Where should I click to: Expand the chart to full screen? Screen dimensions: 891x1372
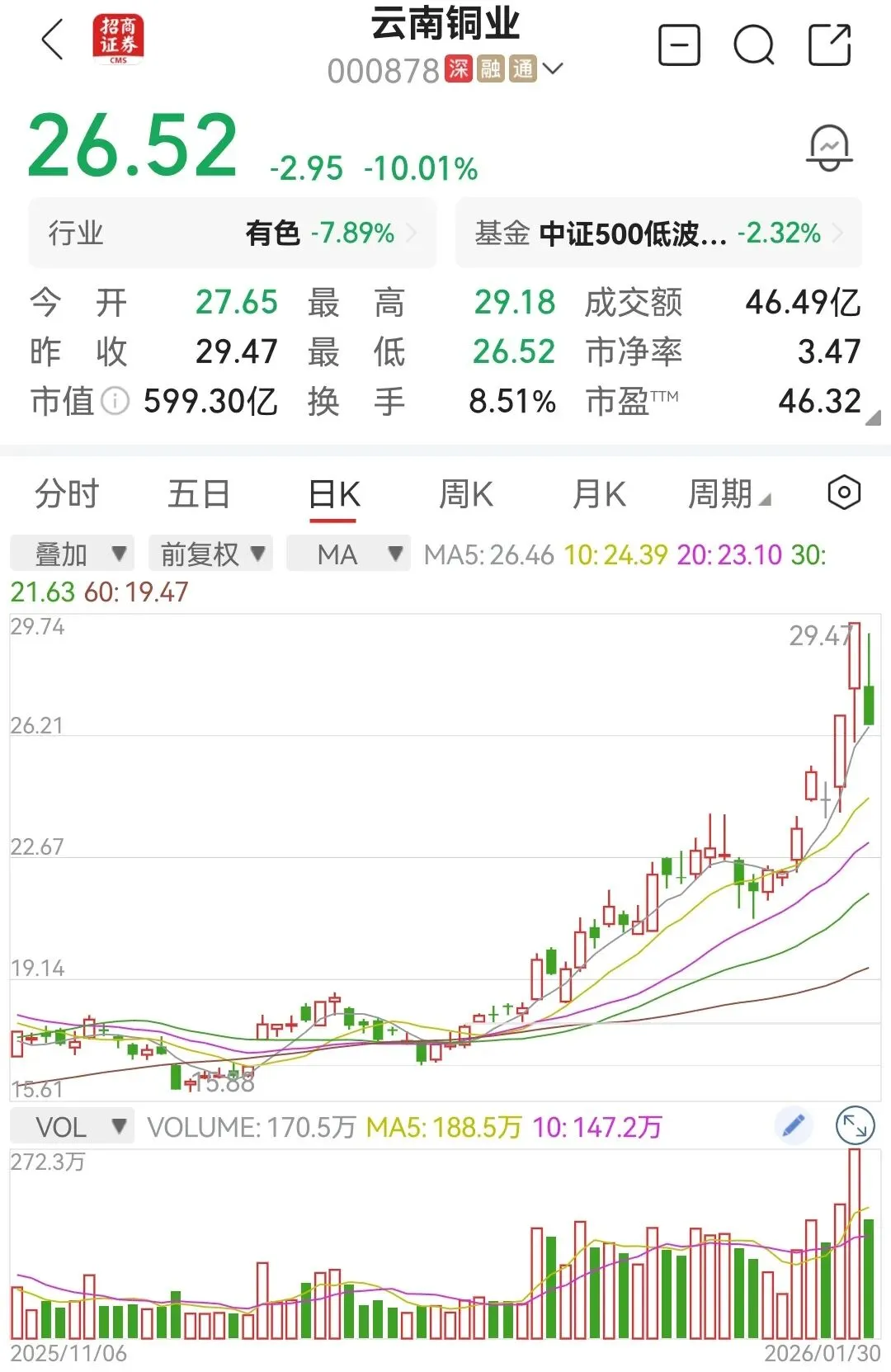click(854, 1126)
